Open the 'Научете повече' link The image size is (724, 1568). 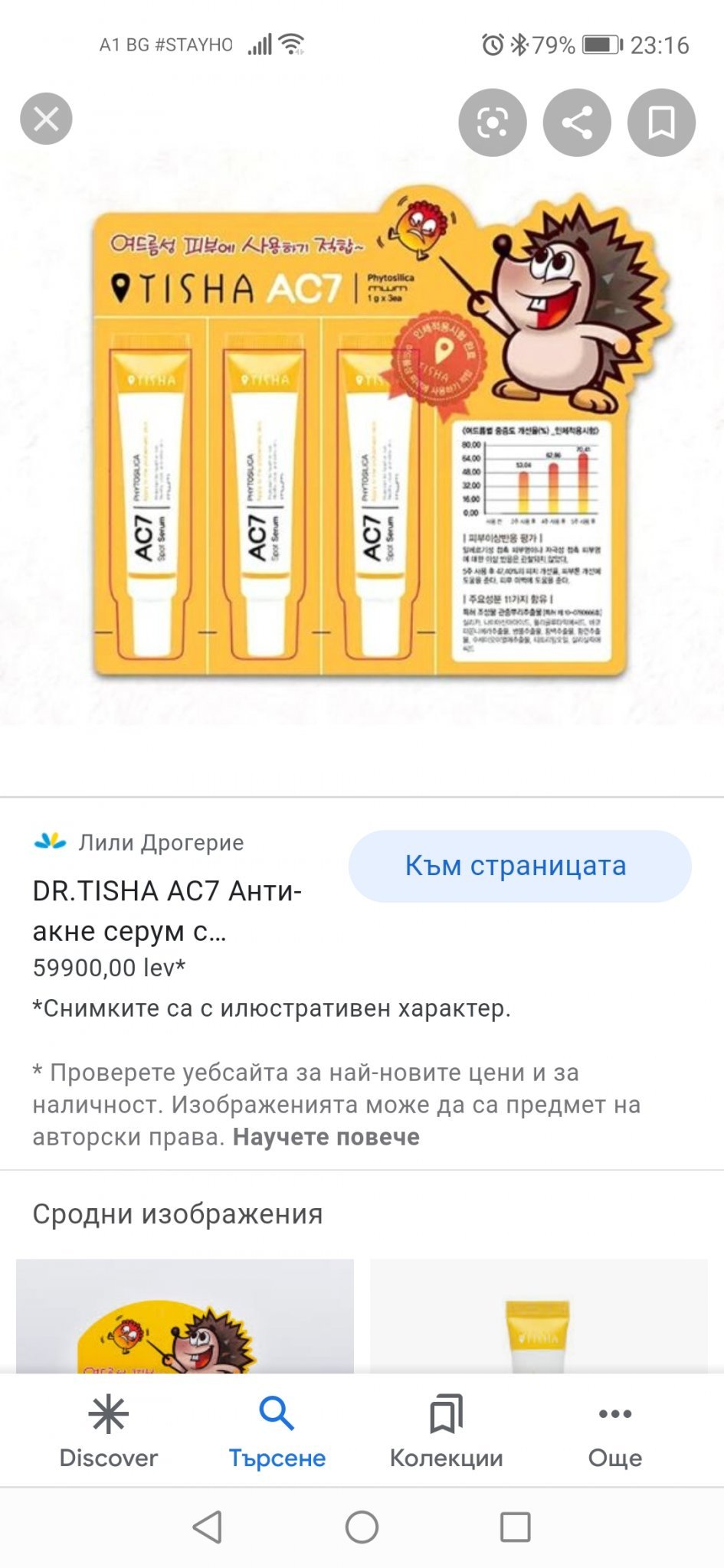326,1137
